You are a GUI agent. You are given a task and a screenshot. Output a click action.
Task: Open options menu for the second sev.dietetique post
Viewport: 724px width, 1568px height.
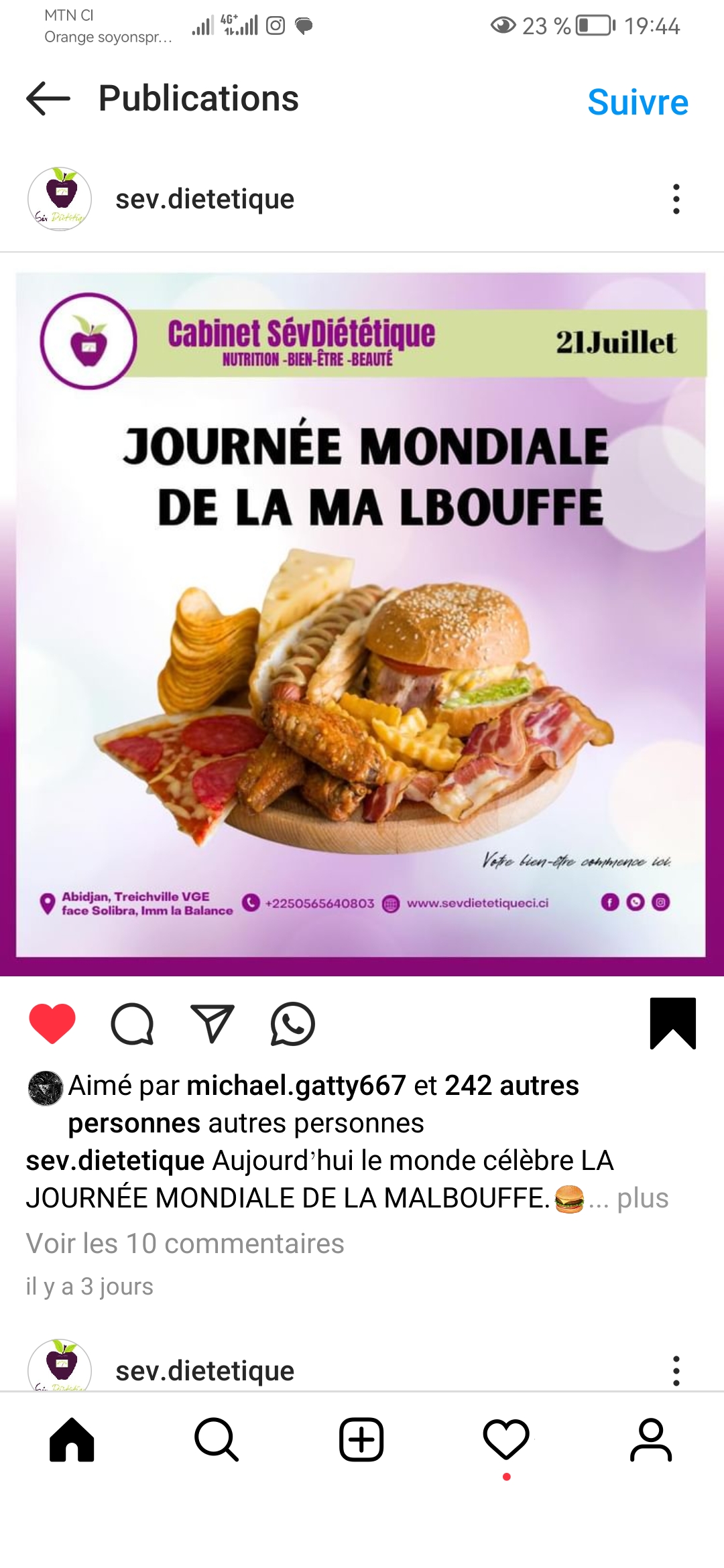click(x=676, y=1371)
